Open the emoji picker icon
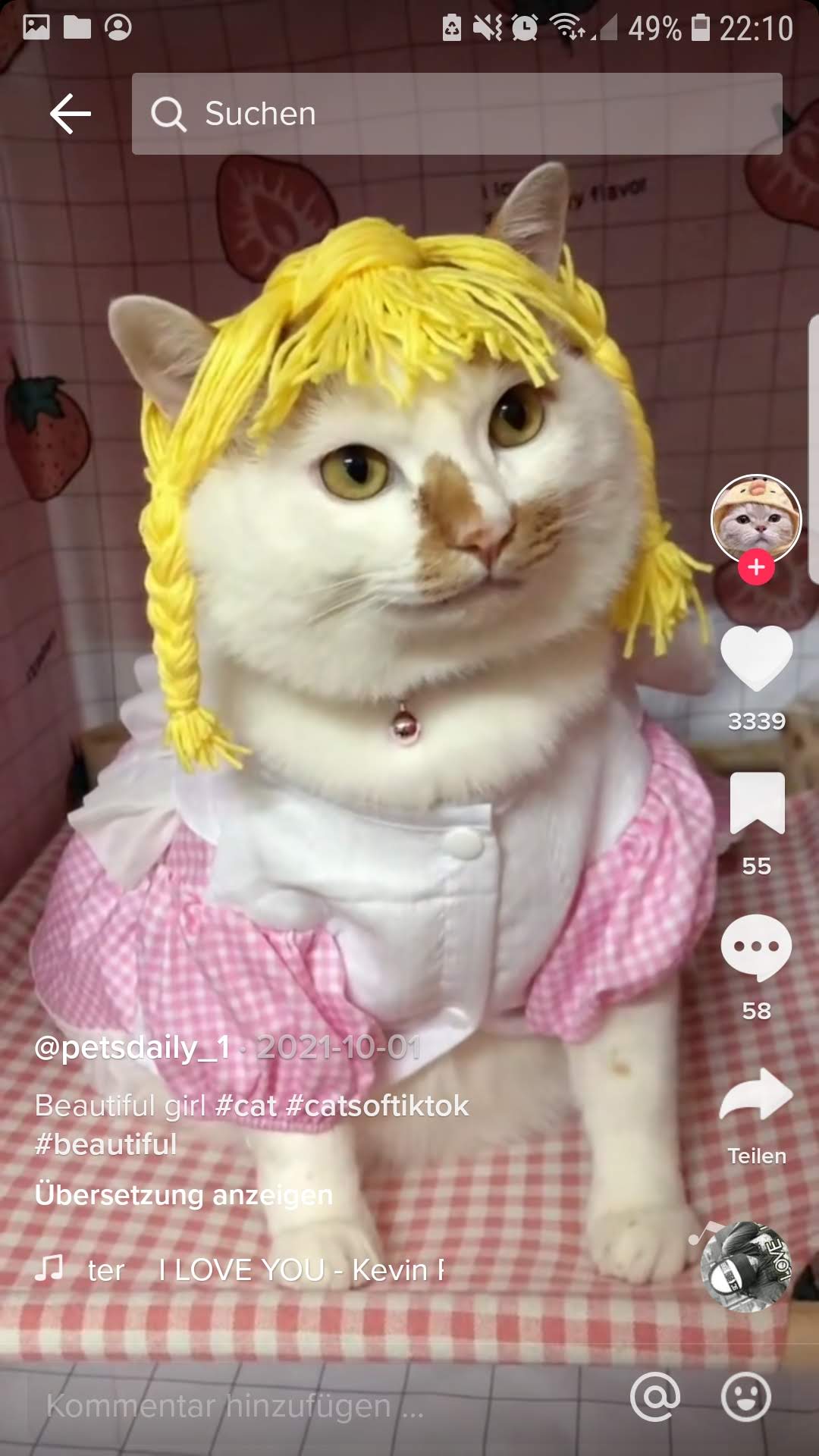Image resolution: width=819 pixels, height=1456 pixels. [746, 1397]
